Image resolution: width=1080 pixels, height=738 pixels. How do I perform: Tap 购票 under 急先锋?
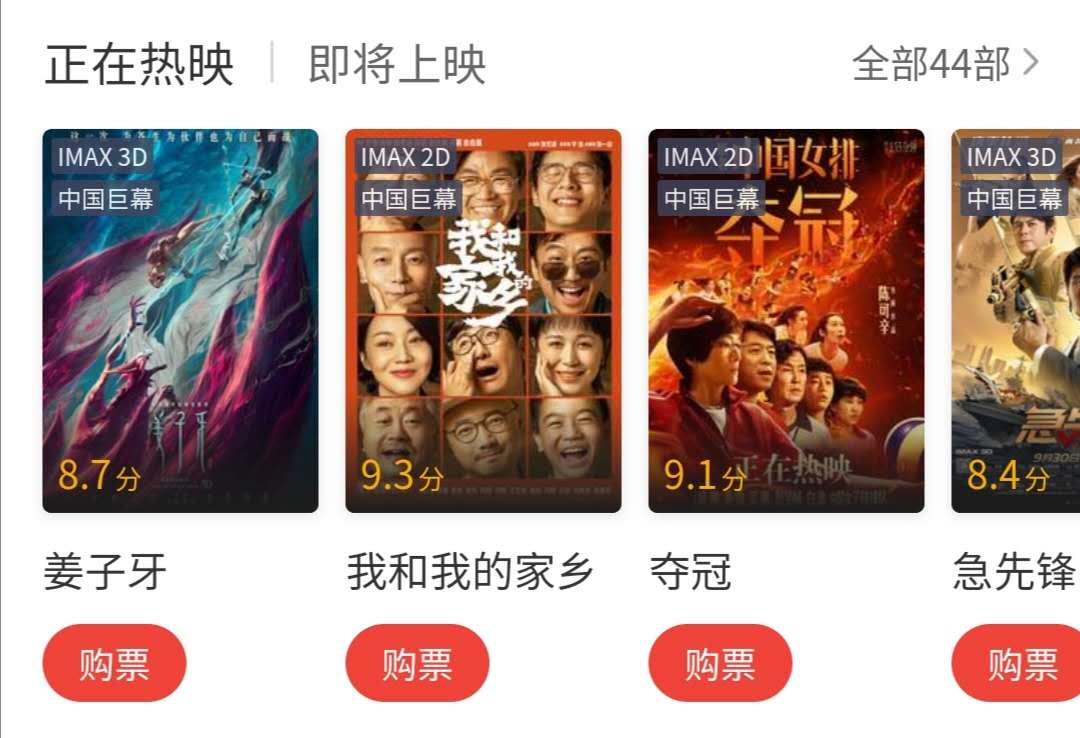[1018, 663]
